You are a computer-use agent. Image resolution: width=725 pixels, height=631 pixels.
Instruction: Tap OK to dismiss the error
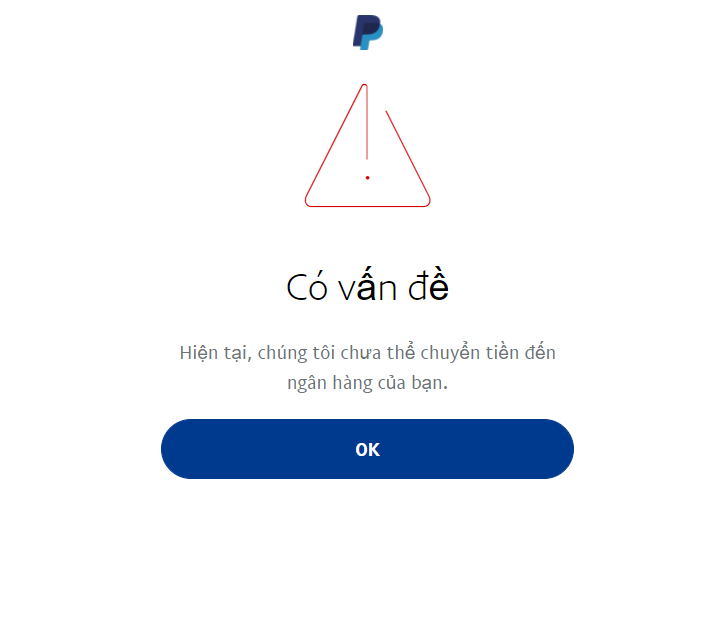[367, 449]
